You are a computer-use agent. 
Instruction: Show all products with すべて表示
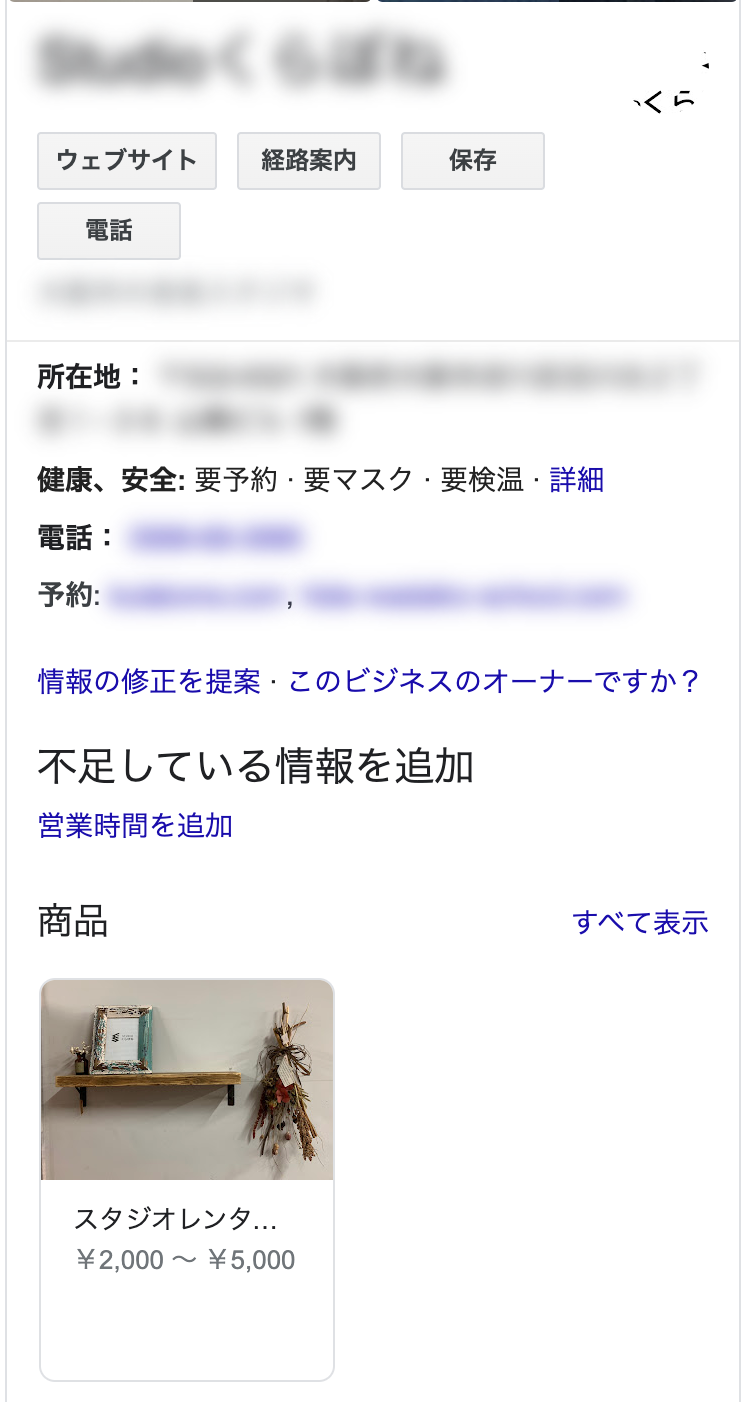642,921
